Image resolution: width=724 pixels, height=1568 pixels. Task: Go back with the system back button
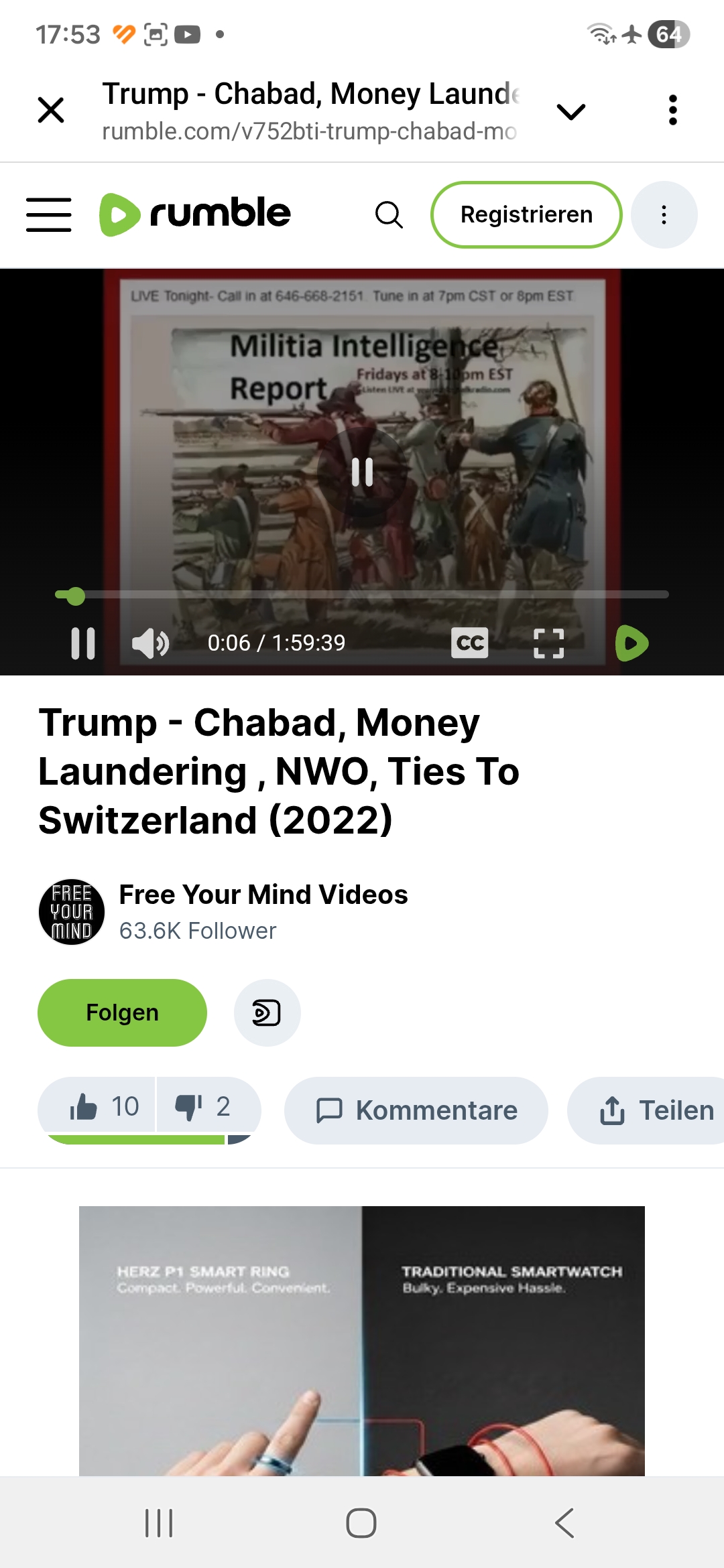pyautogui.click(x=564, y=1523)
